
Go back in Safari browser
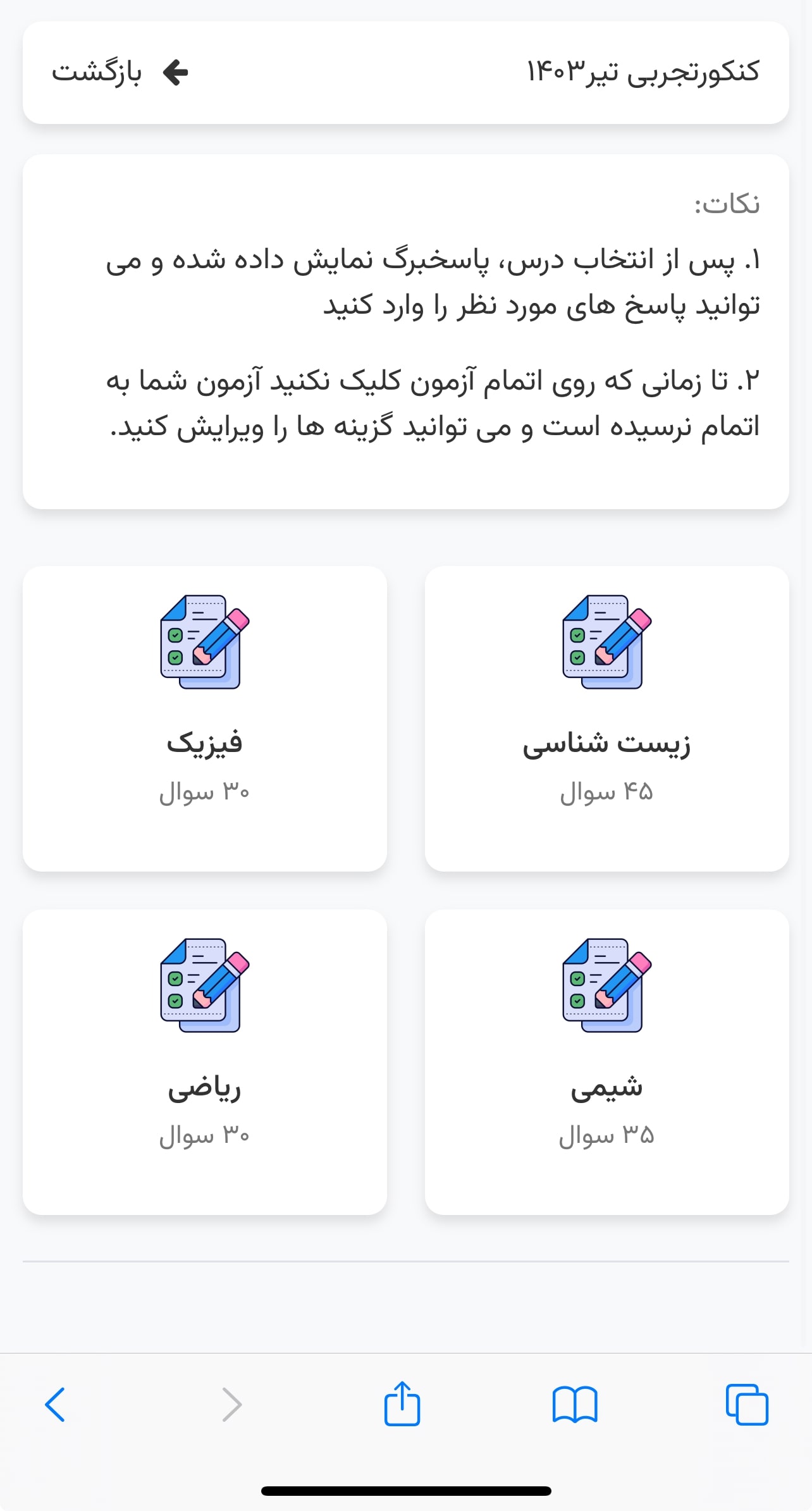click(56, 1405)
